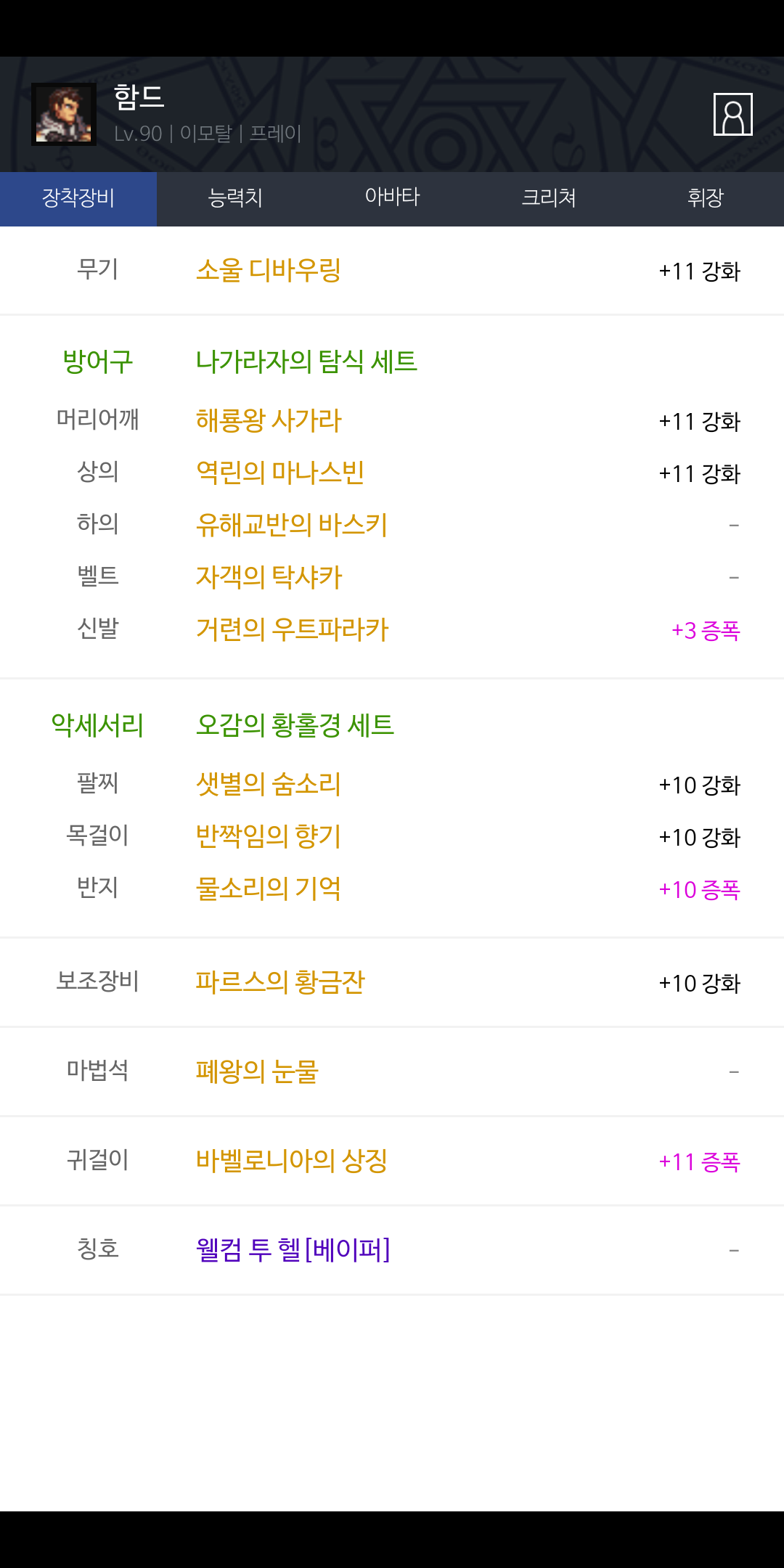Open necklace 반짝임의 향기
The image size is (784, 1568).
pyautogui.click(x=269, y=836)
